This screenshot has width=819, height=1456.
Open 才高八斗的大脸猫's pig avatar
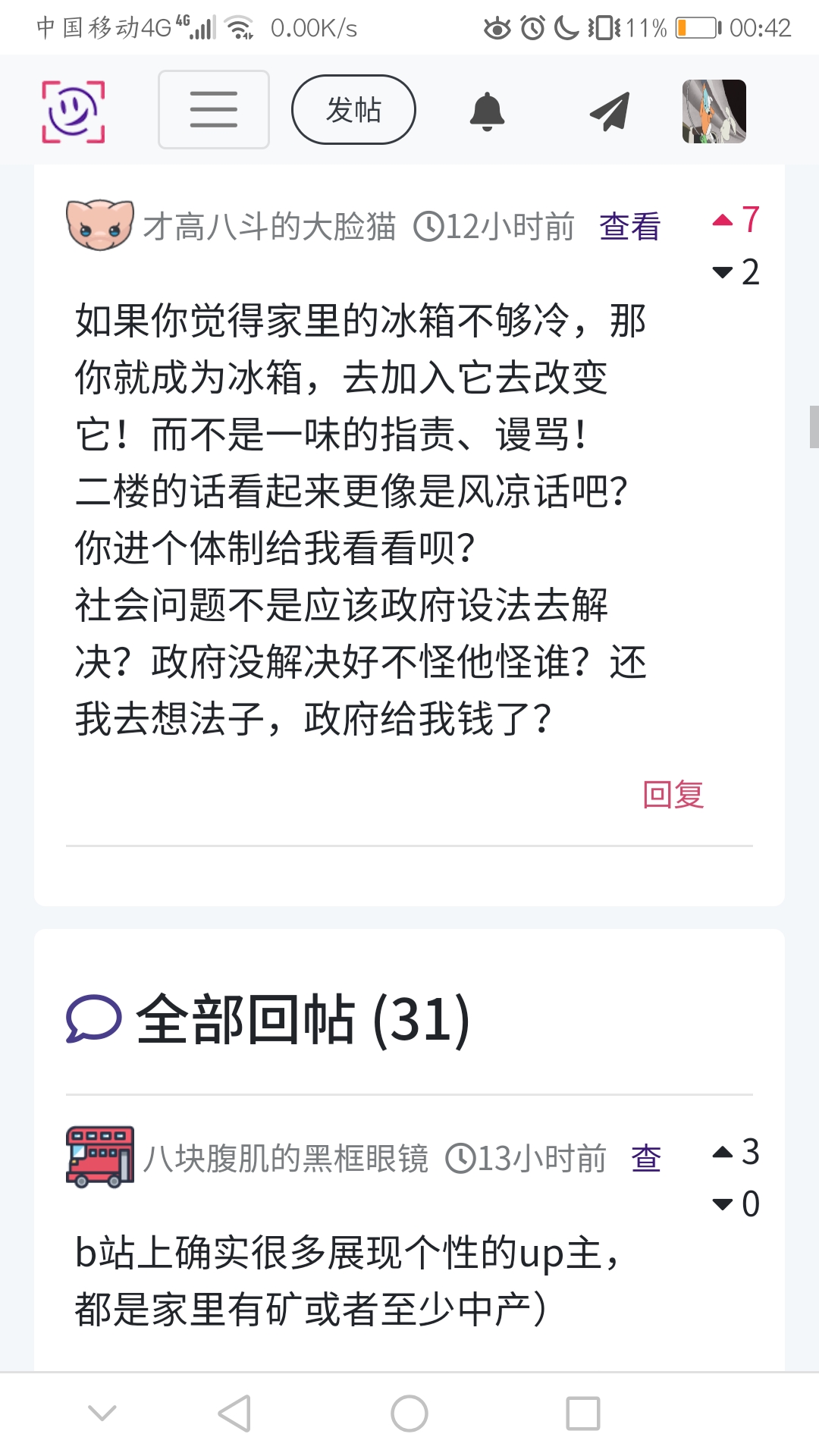[99, 225]
